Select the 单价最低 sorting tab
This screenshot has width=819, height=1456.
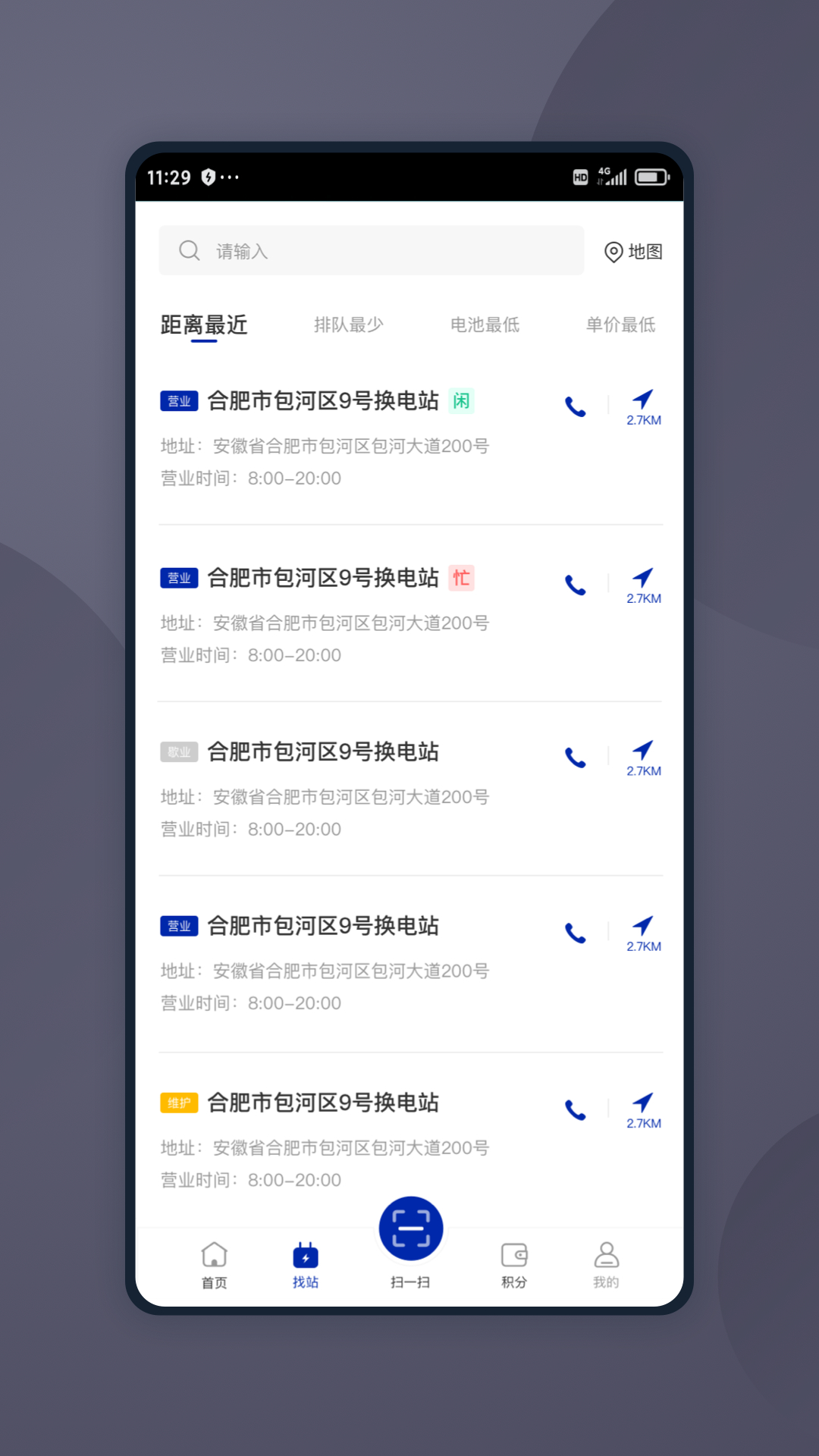tap(620, 325)
